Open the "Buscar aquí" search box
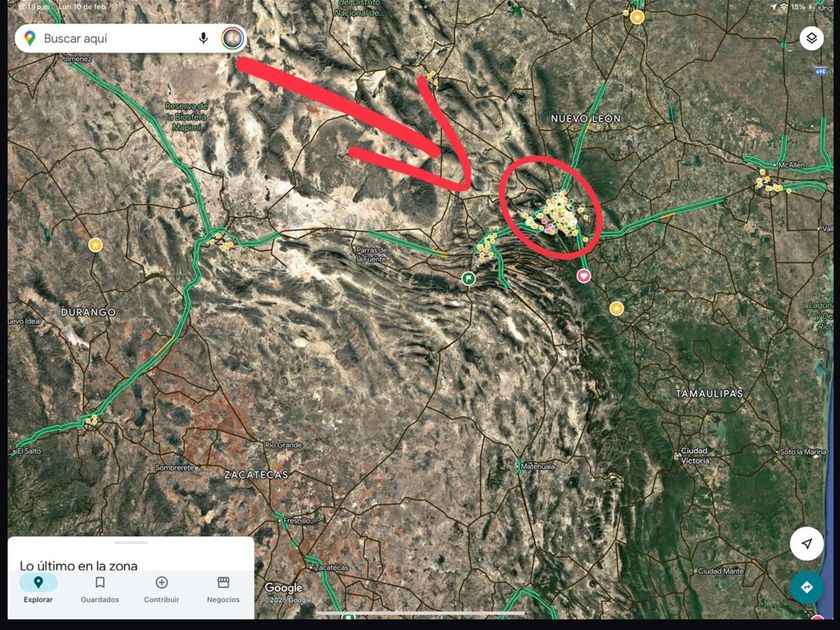Image resolution: width=840 pixels, height=630 pixels. point(110,38)
